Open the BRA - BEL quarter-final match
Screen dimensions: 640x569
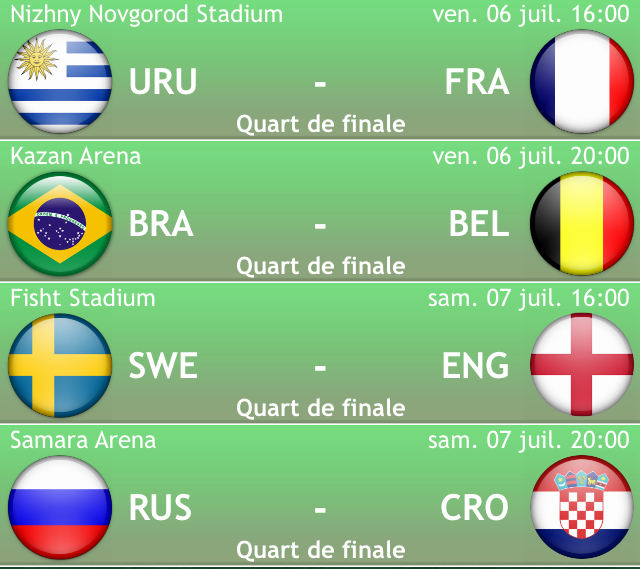(x=320, y=224)
